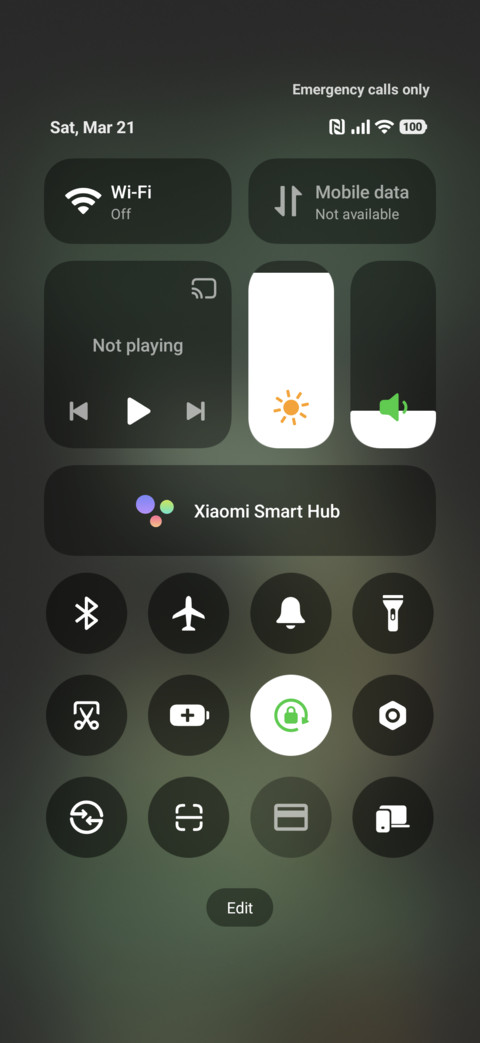Open settings via the hexagon gear icon
Screen dimensions: 480x1043
pyautogui.click(x=393, y=715)
